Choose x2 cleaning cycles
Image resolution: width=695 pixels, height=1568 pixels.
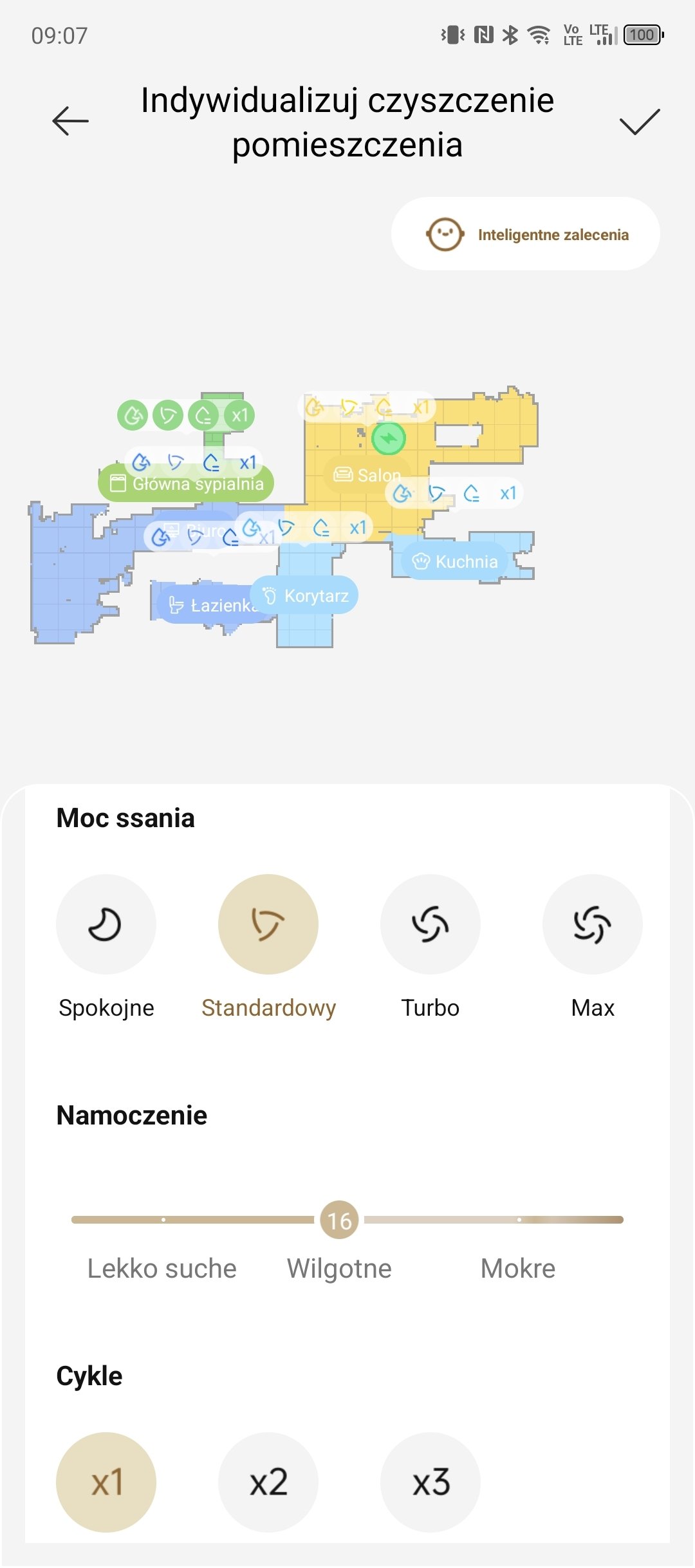268,1482
